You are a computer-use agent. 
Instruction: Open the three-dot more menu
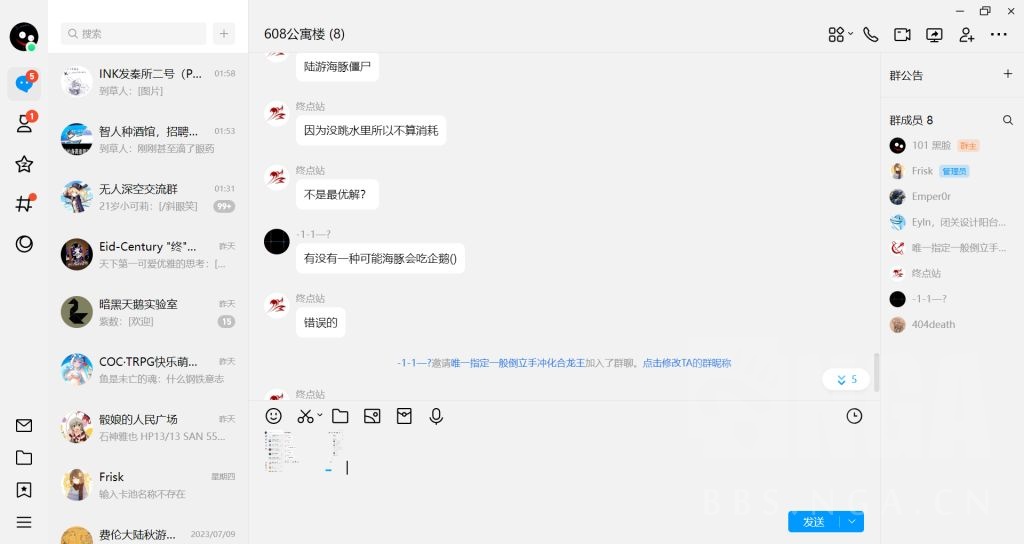(999, 35)
